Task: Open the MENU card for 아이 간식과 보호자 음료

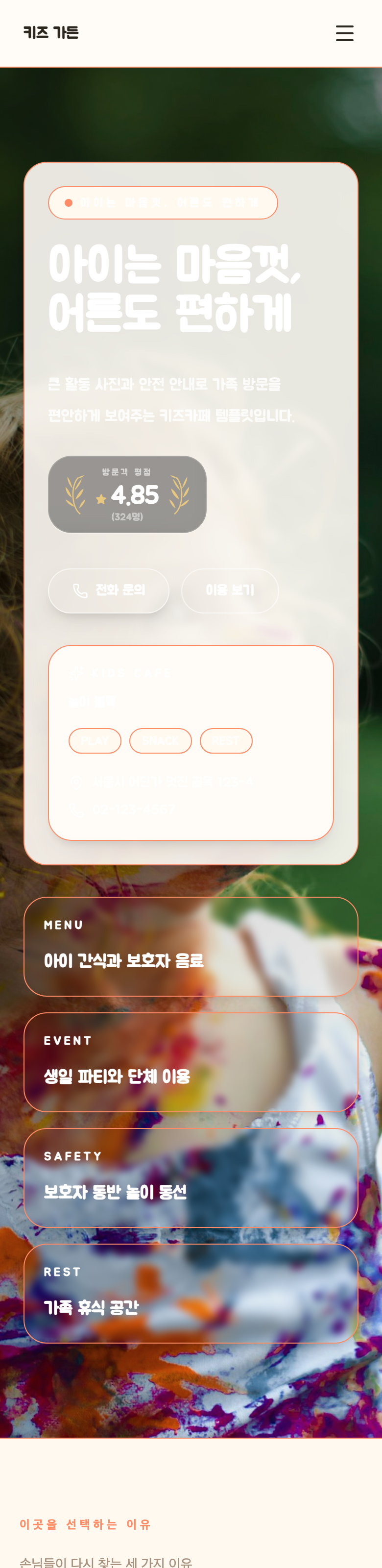Action: [191, 947]
